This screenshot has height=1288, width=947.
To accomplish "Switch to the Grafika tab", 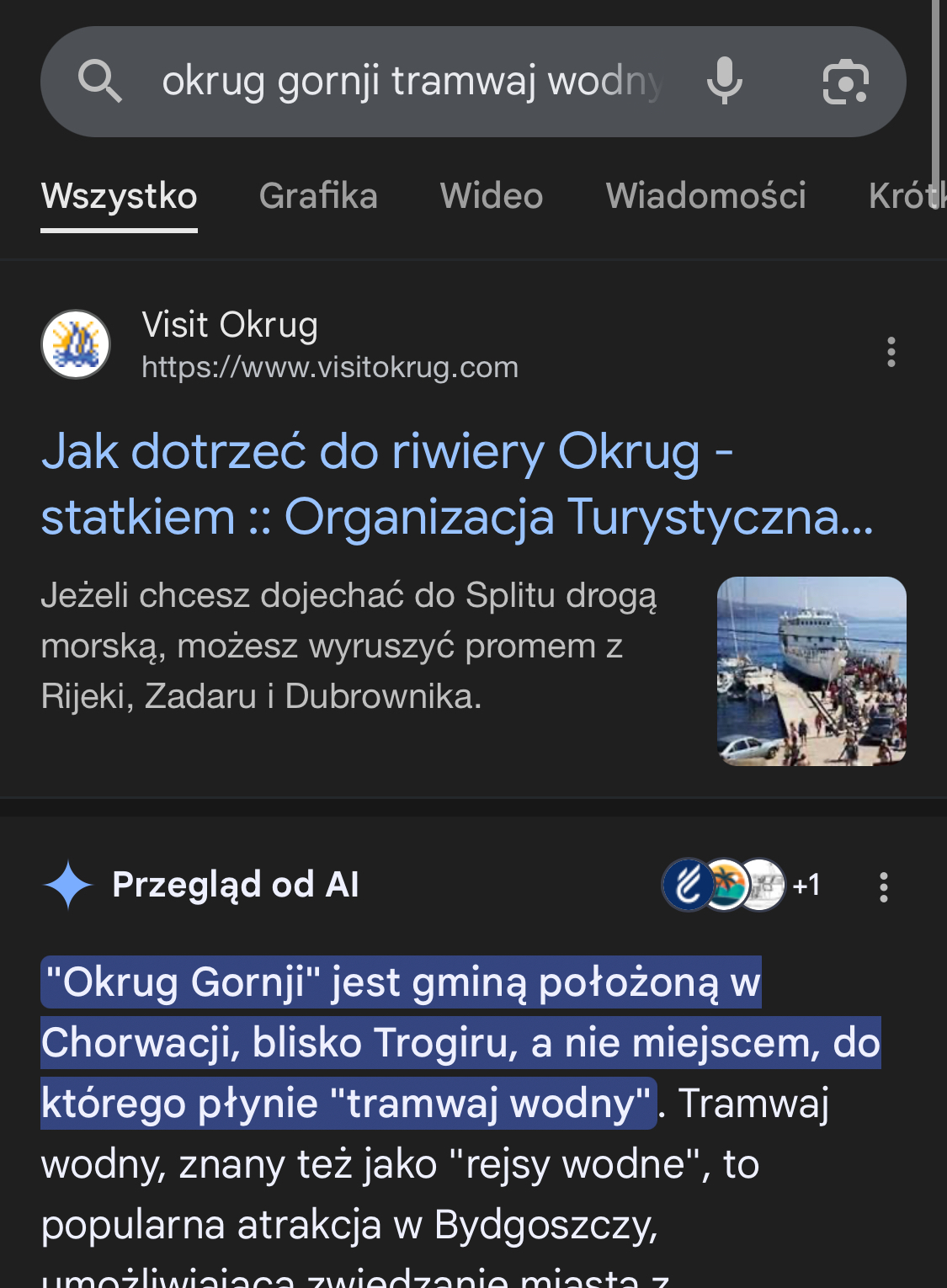I will (x=318, y=196).
